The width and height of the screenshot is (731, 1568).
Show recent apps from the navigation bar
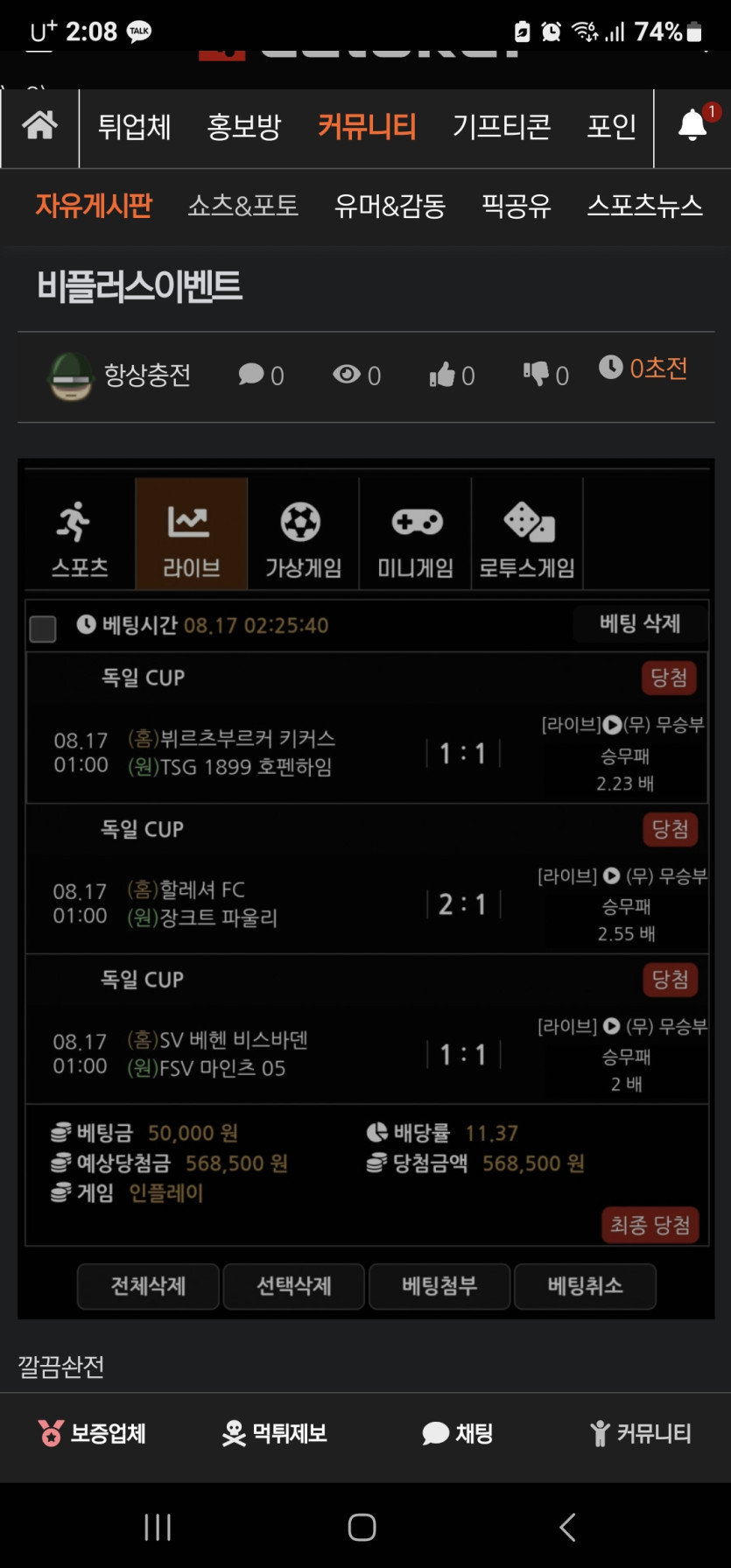click(x=158, y=1528)
